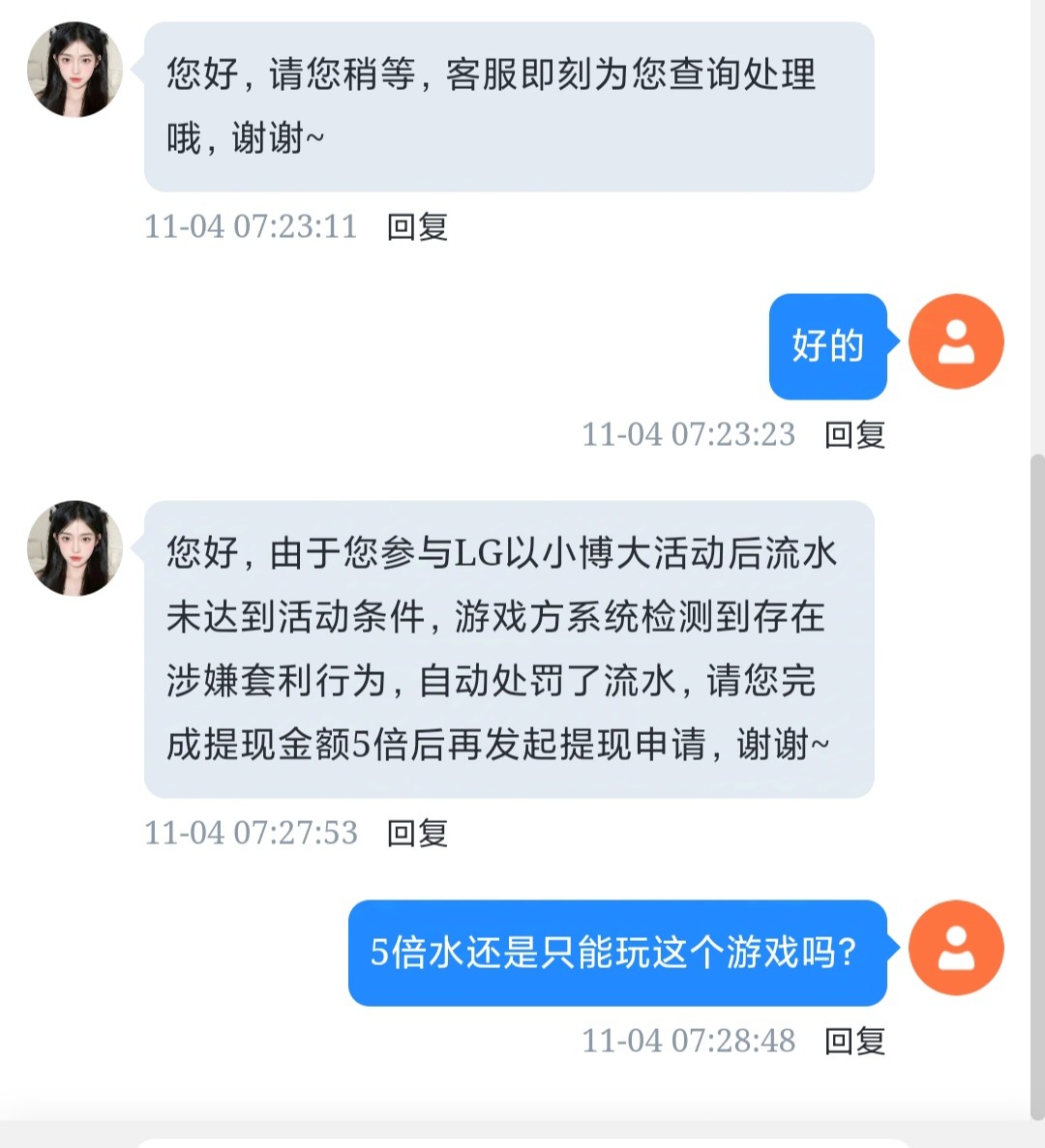Screen dimensions: 1045x1148
Task: Tap 回复 under the 07:28:48 message
Action: 854,1042
